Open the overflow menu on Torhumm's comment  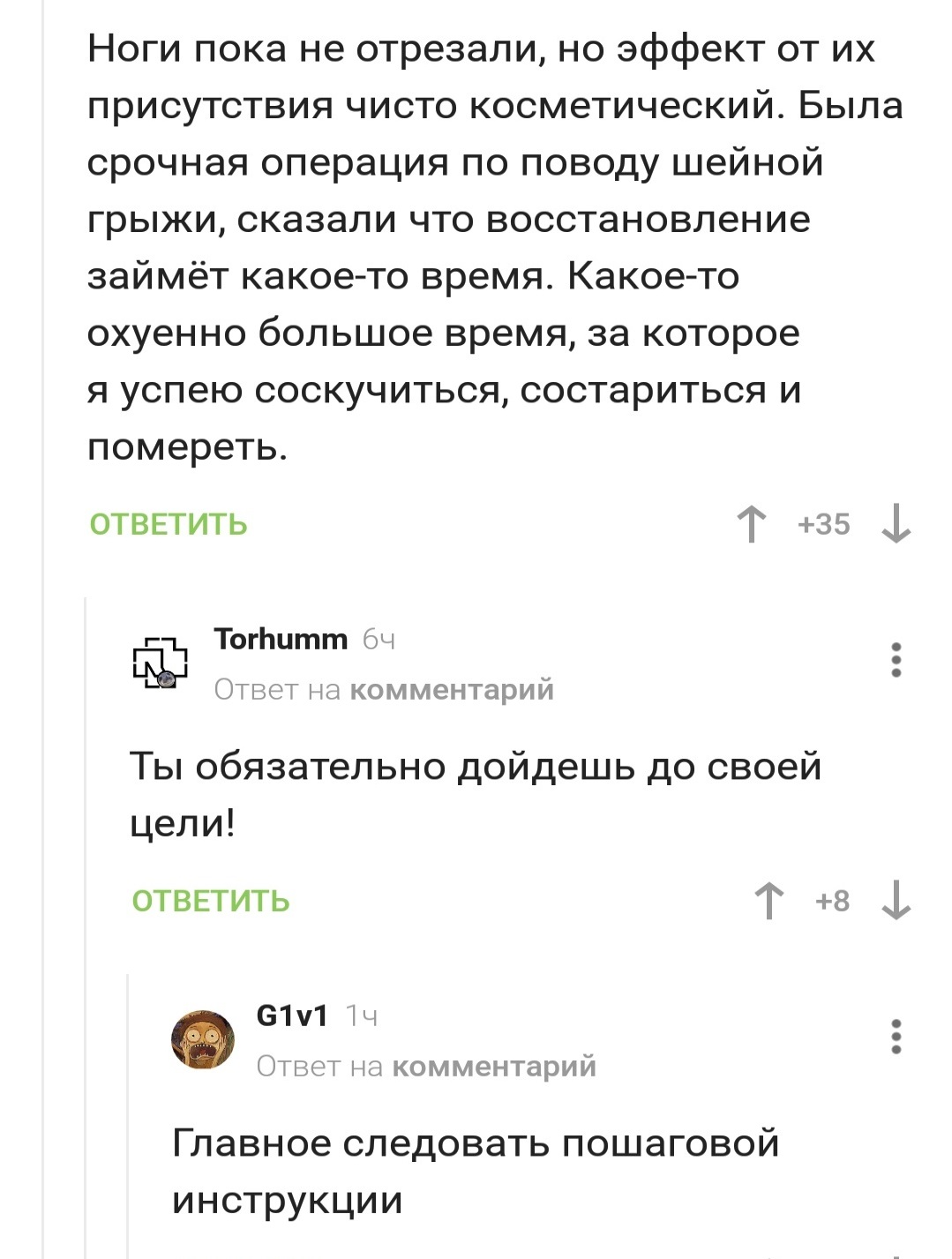coord(896,660)
